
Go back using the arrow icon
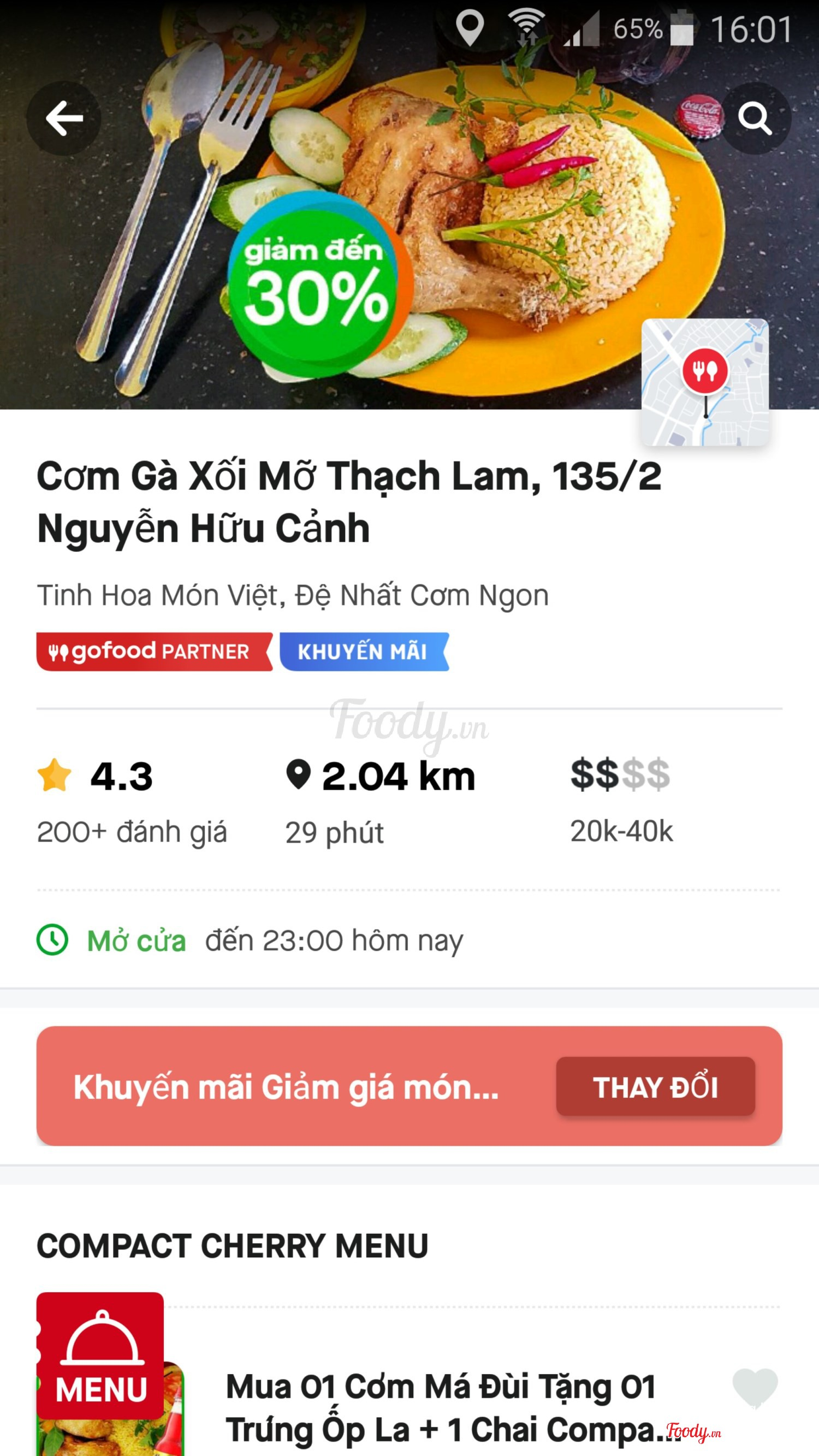(64, 118)
